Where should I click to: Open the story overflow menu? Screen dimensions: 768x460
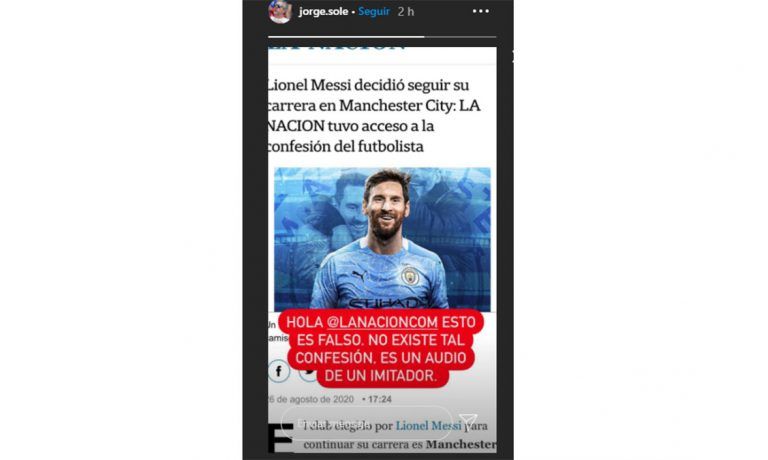coord(481,11)
